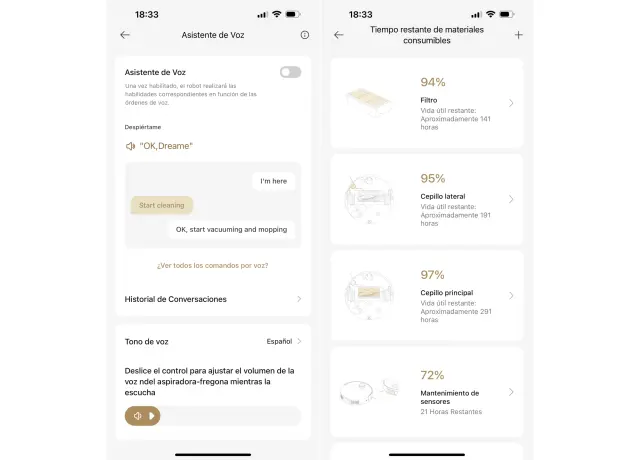The height and width of the screenshot is (460, 640).
Task: Open the info icon on Asistente de Voz
Action: (x=304, y=35)
